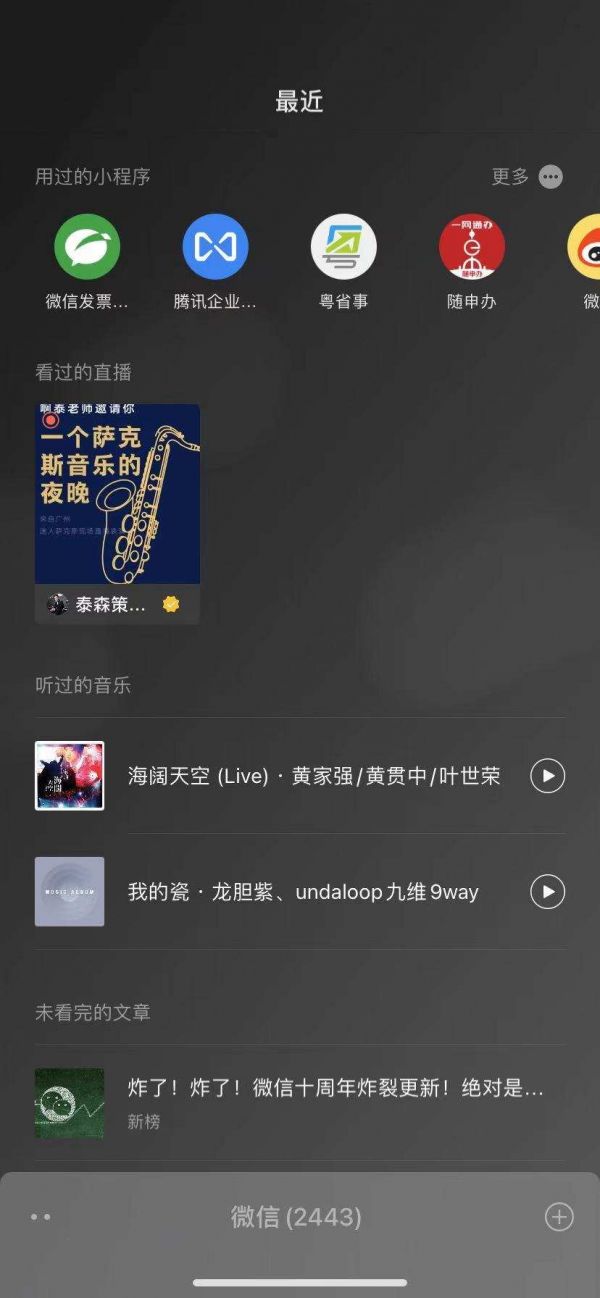Tap the partly visible Weibo mini program
This screenshot has width=600, height=1298.
point(586,247)
